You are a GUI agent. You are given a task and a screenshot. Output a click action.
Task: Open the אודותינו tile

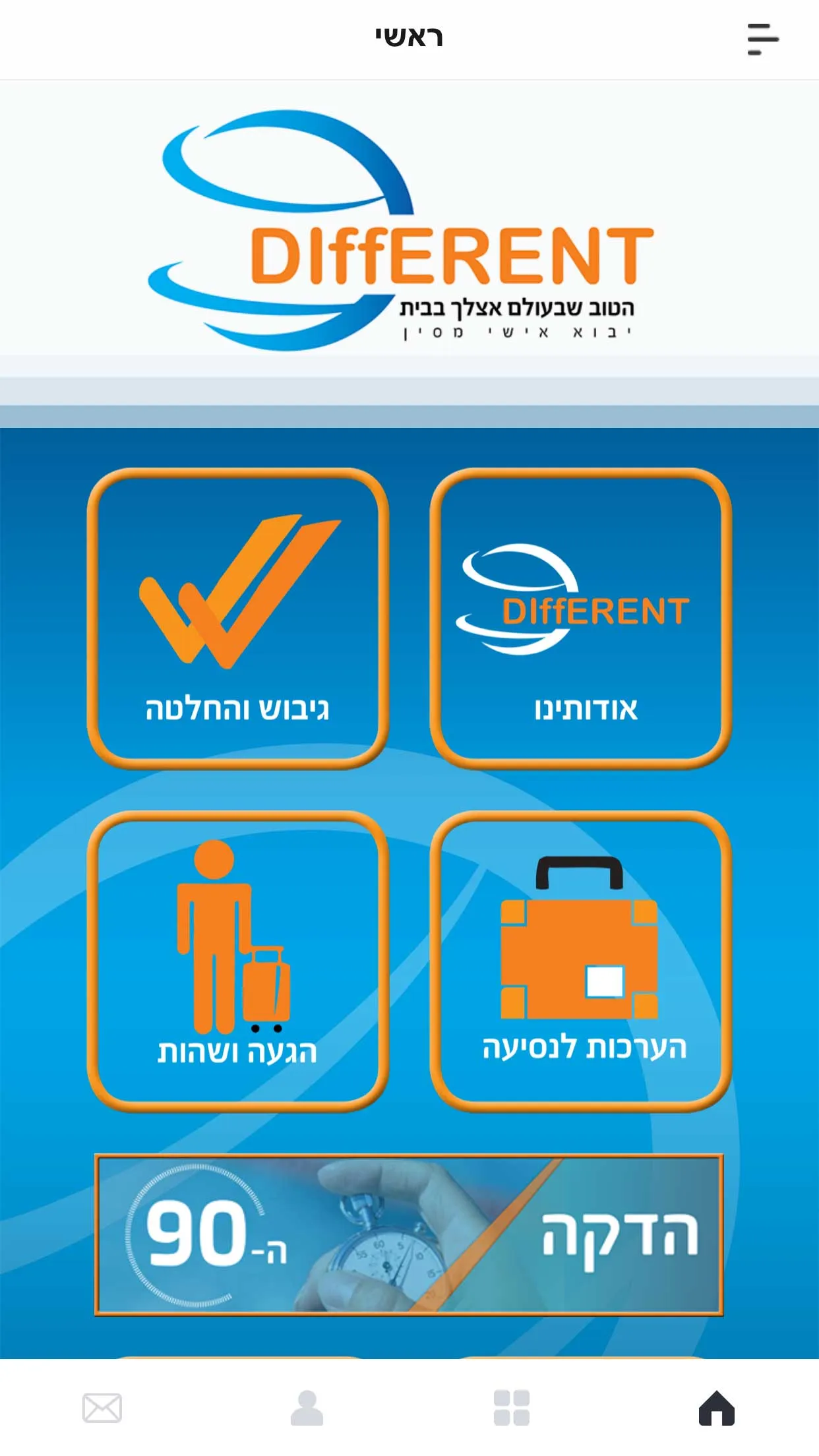tap(580, 619)
